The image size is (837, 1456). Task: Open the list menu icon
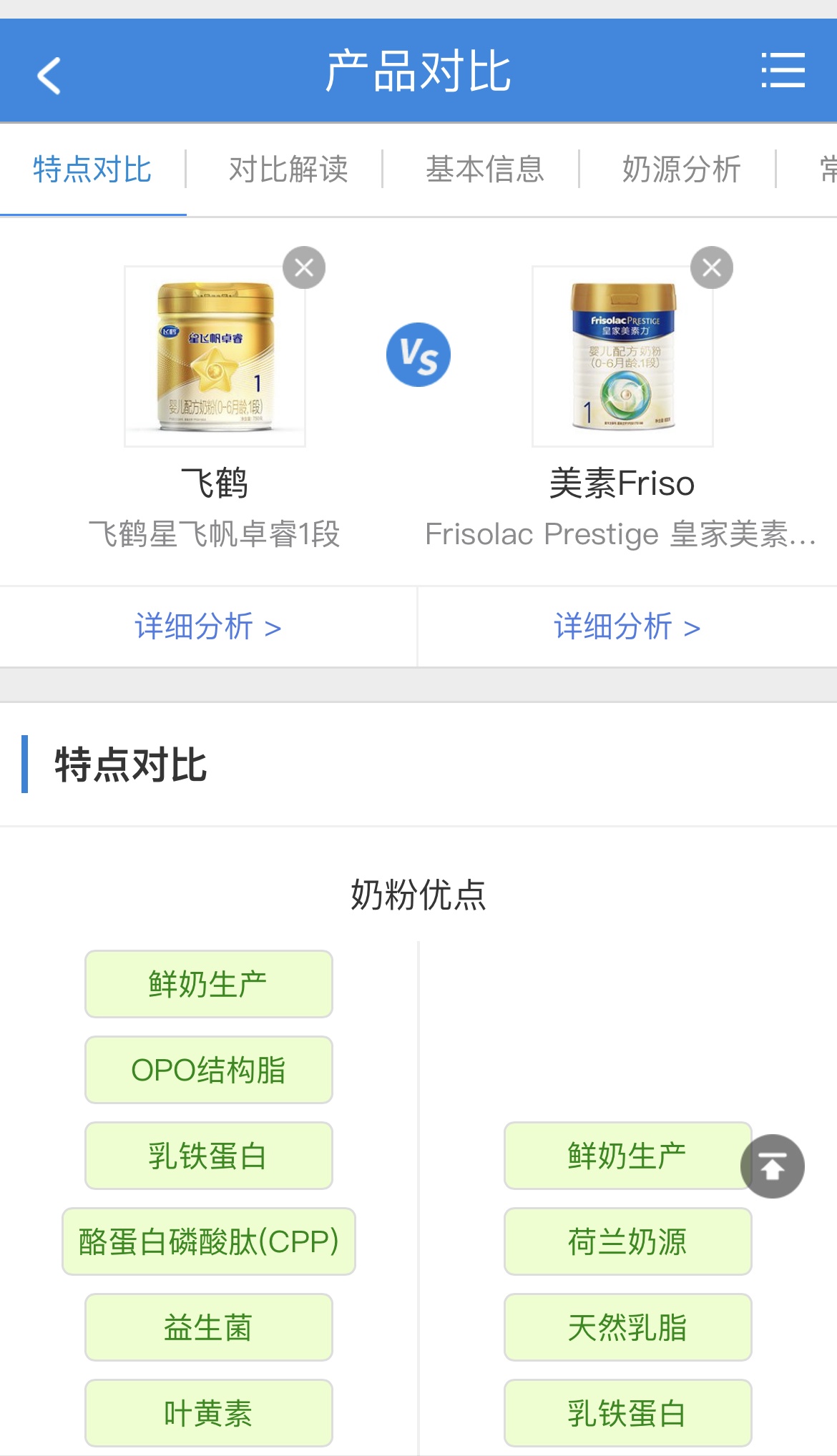click(x=783, y=70)
